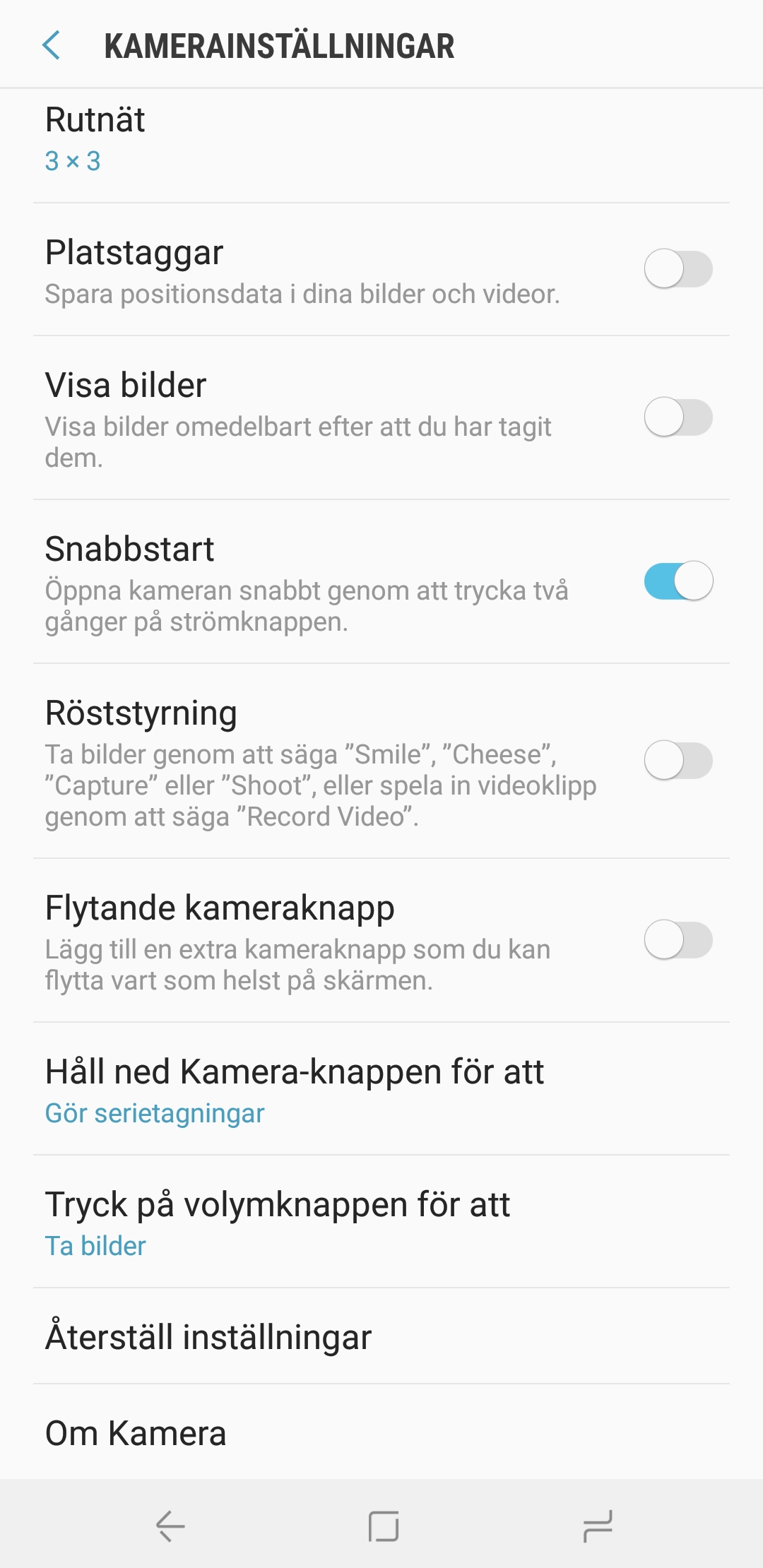Disable the Snabbstart toggle
Screen dimensions: 763x1568
678,581
